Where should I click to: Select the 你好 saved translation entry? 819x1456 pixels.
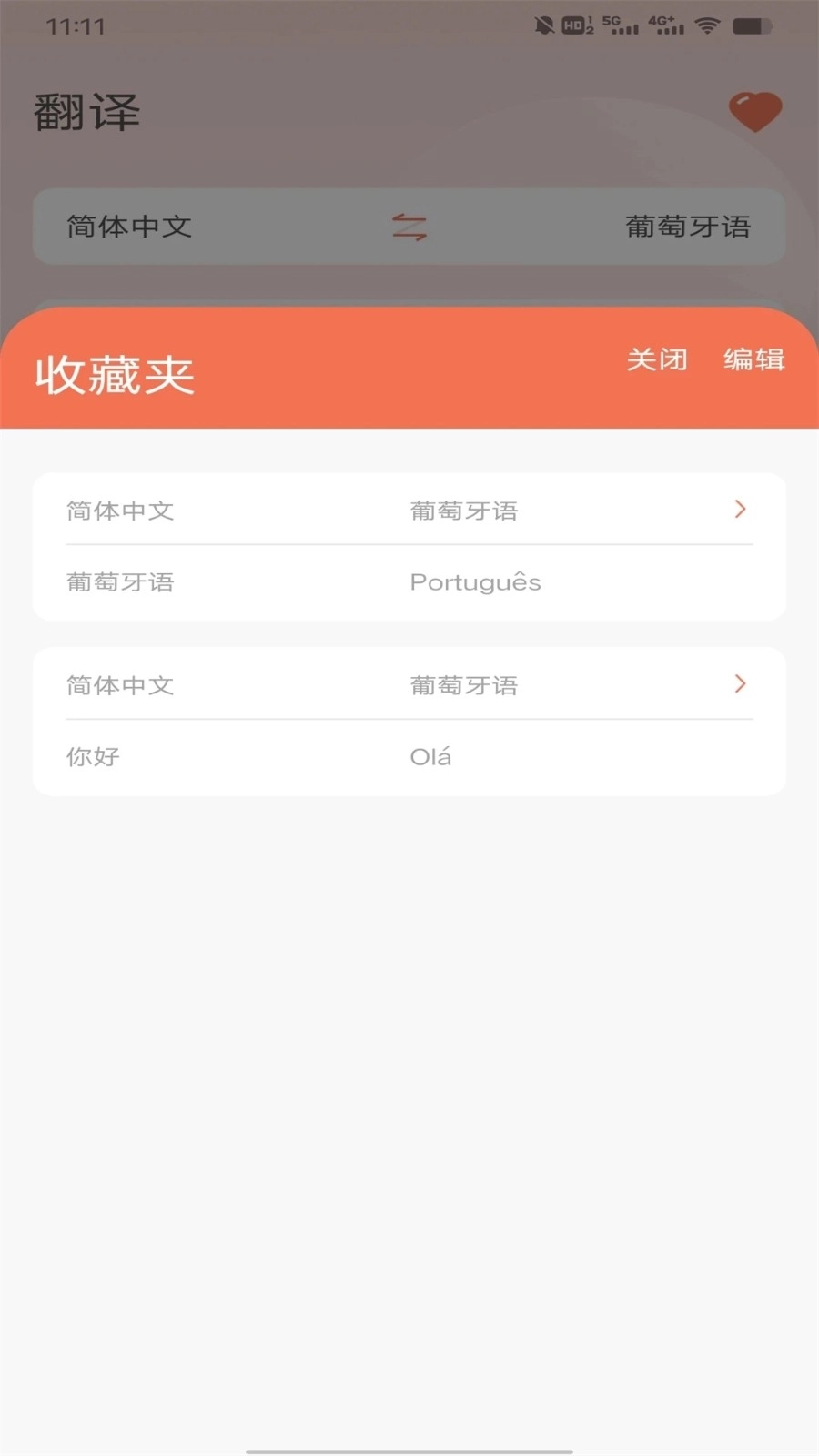click(90, 756)
